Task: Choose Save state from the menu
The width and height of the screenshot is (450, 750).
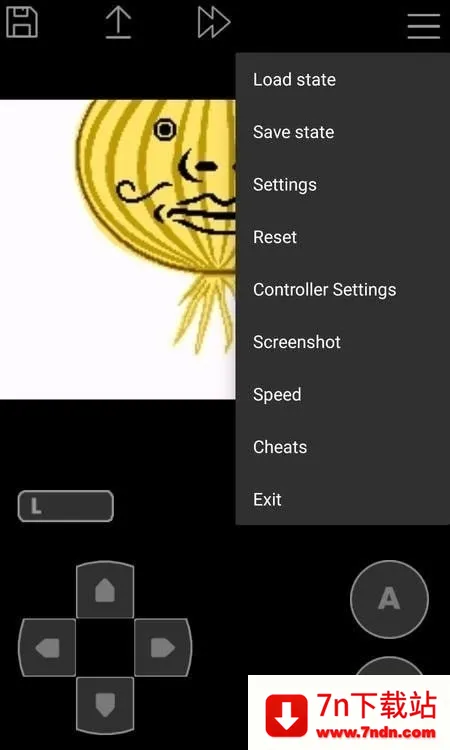Action: click(x=342, y=132)
